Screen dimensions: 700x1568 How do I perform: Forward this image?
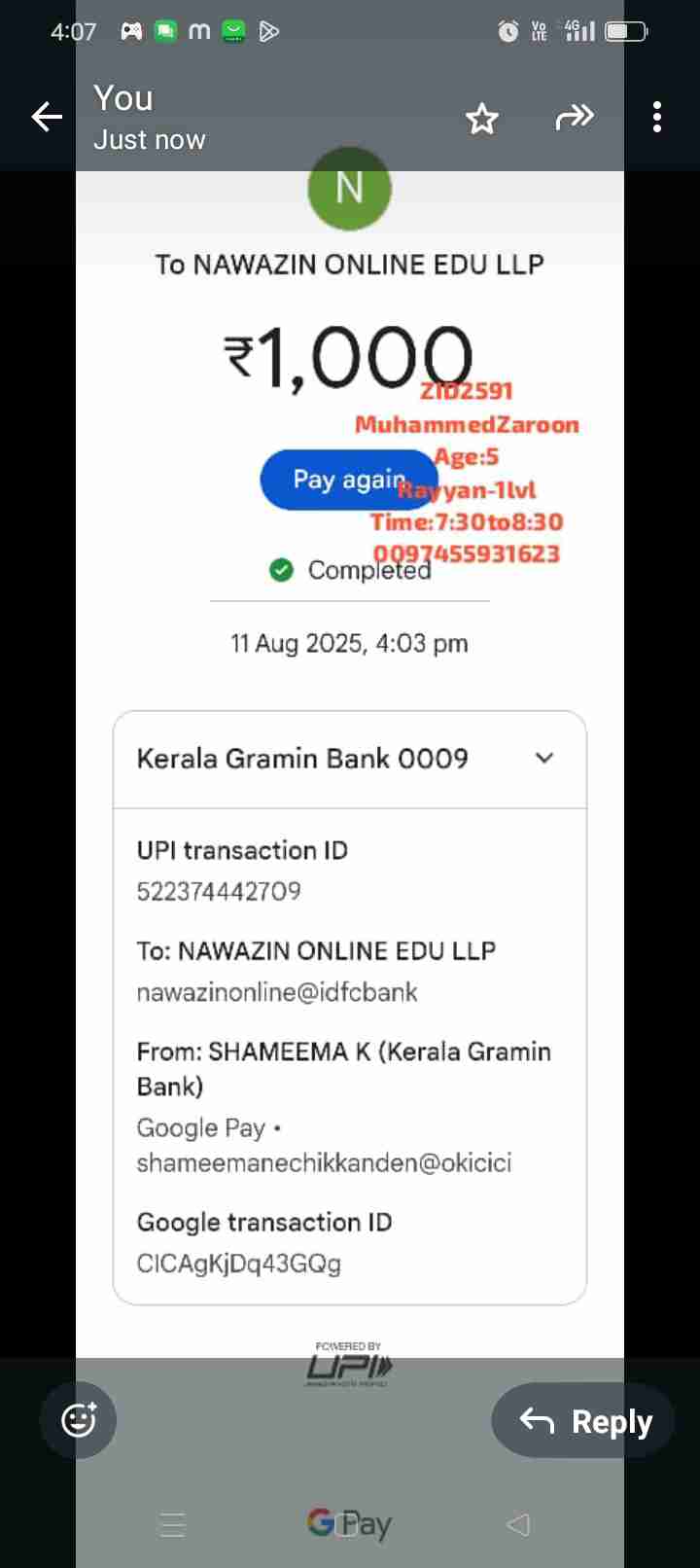click(574, 118)
